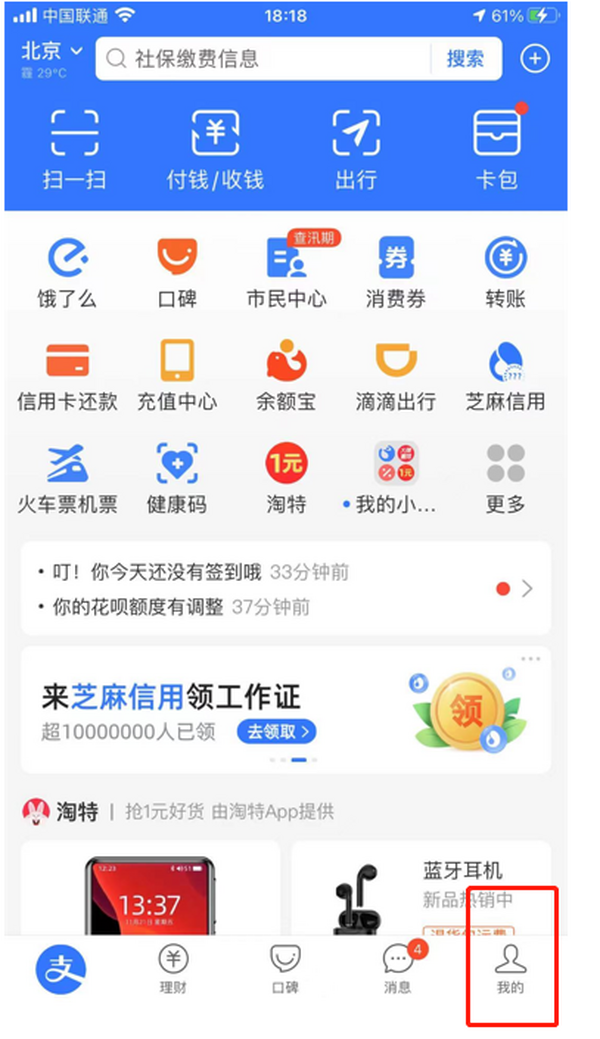This screenshot has width=600, height=1039.
Task: Open 余额宝
Action: [286, 375]
